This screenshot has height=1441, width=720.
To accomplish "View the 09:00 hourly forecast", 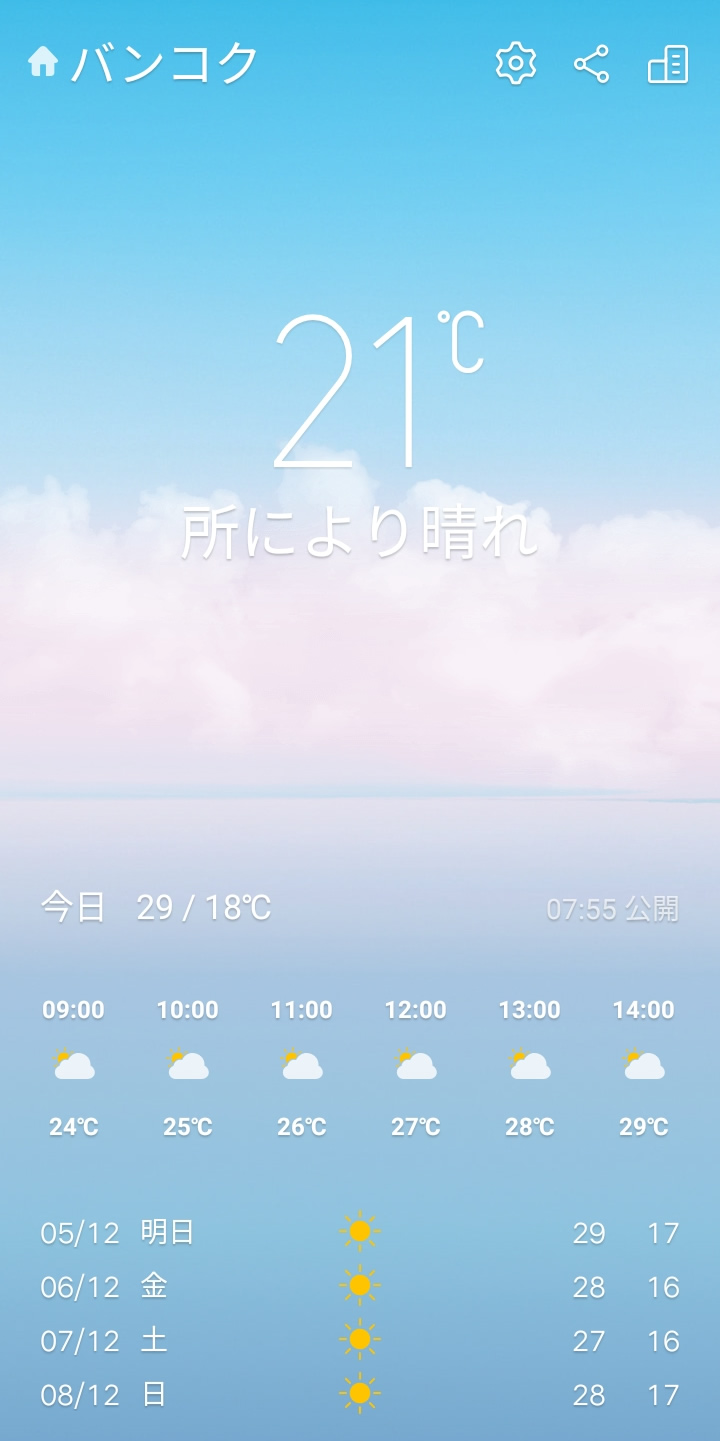I will [74, 1066].
